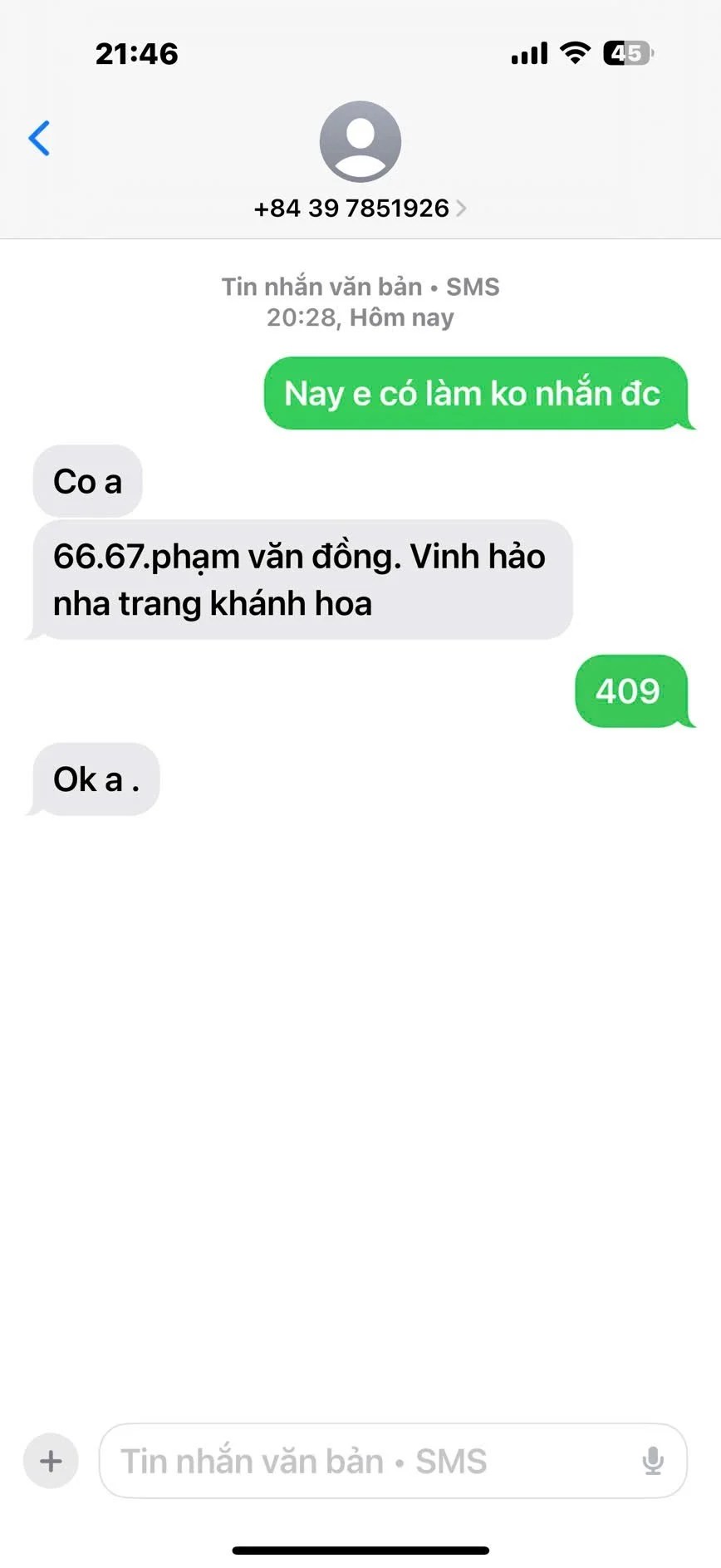Open contact details for +84 39 7851926
The image size is (721, 1568).
[360, 208]
